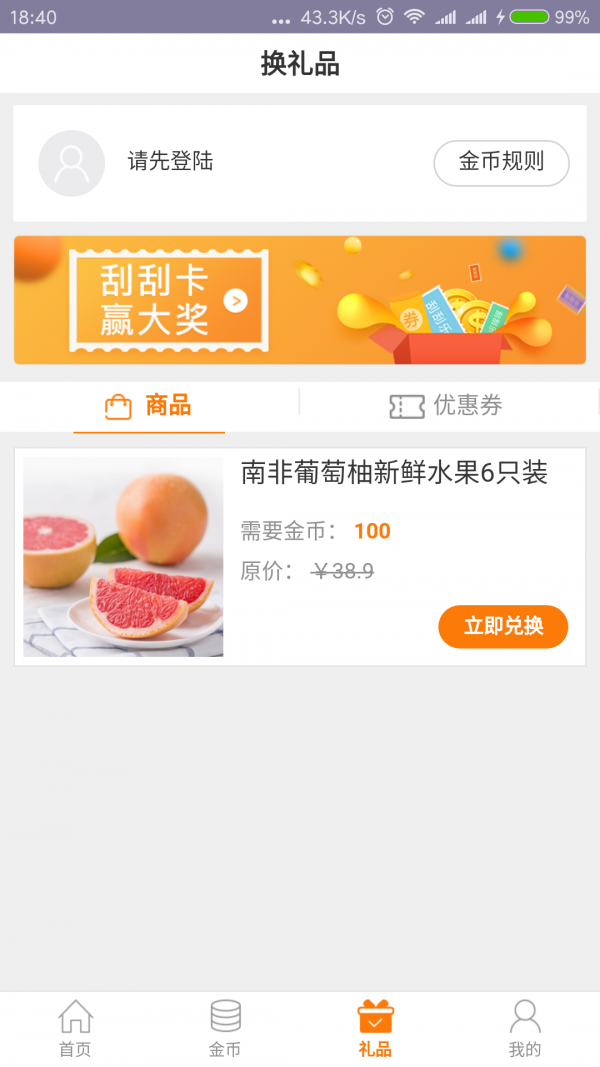Viewport: 600px width, 1067px height.
Task: Tap 请先登陆 to log in
Action: point(170,162)
